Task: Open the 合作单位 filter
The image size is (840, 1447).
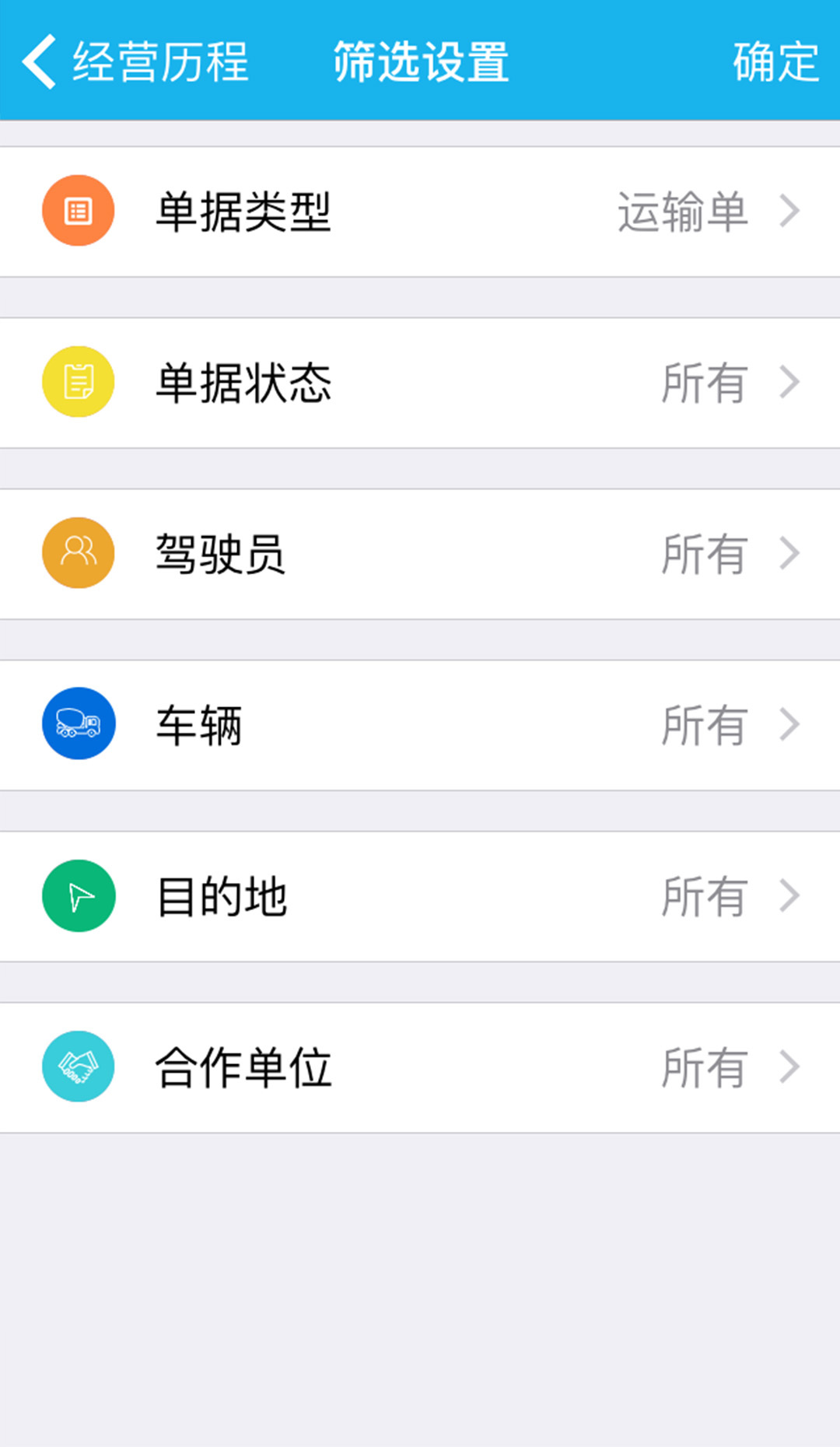Action: tap(420, 1067)
